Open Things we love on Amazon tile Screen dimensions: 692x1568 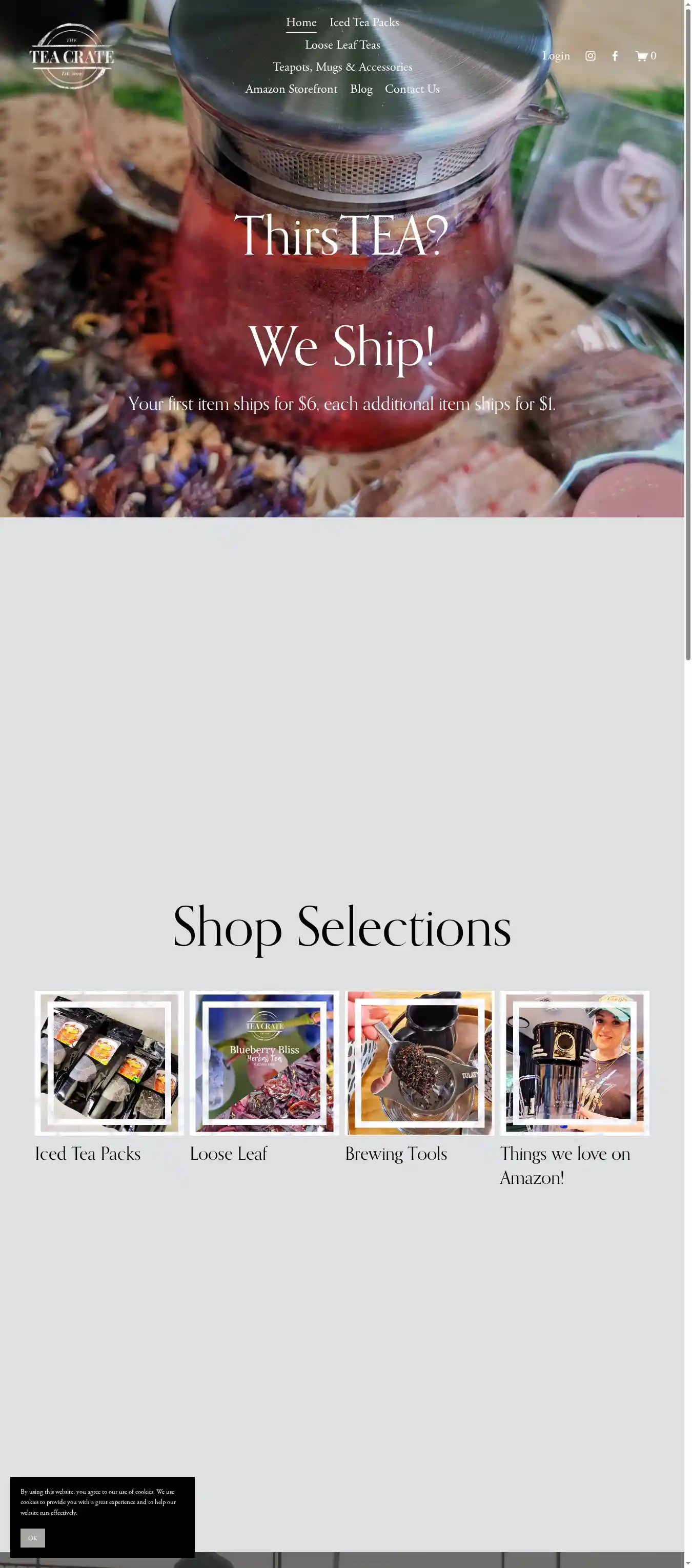click(575, 1062)
